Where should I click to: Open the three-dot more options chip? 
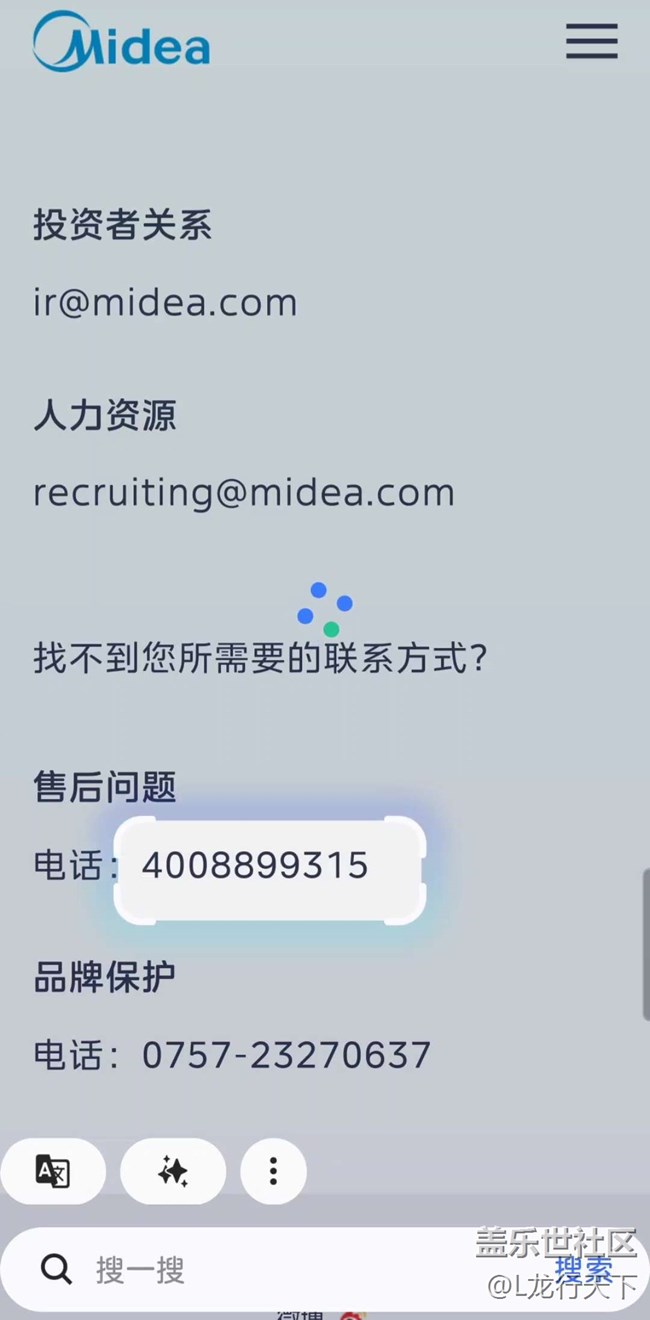273,1171
